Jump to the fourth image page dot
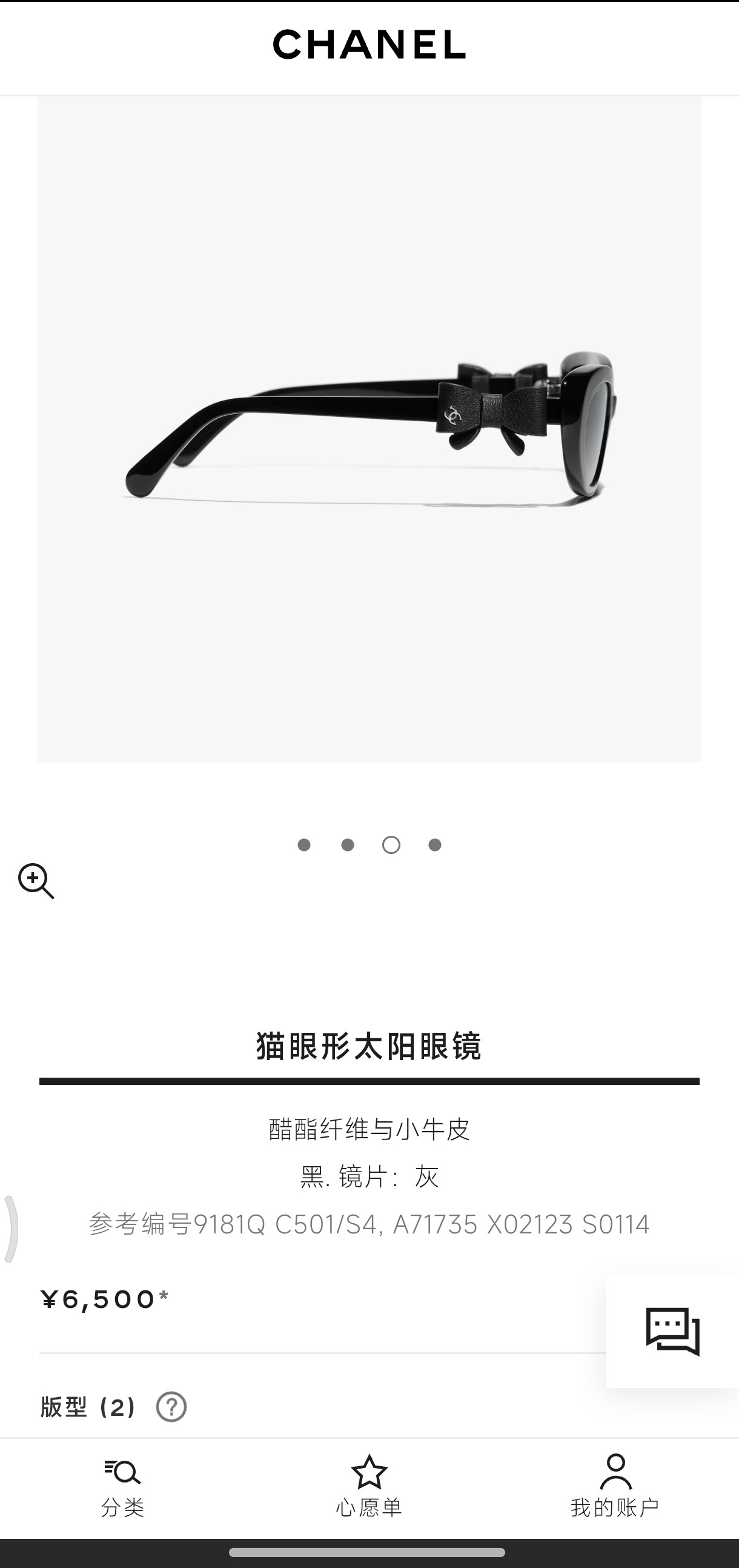The image size is (739, 1568). tap(435, 845)
